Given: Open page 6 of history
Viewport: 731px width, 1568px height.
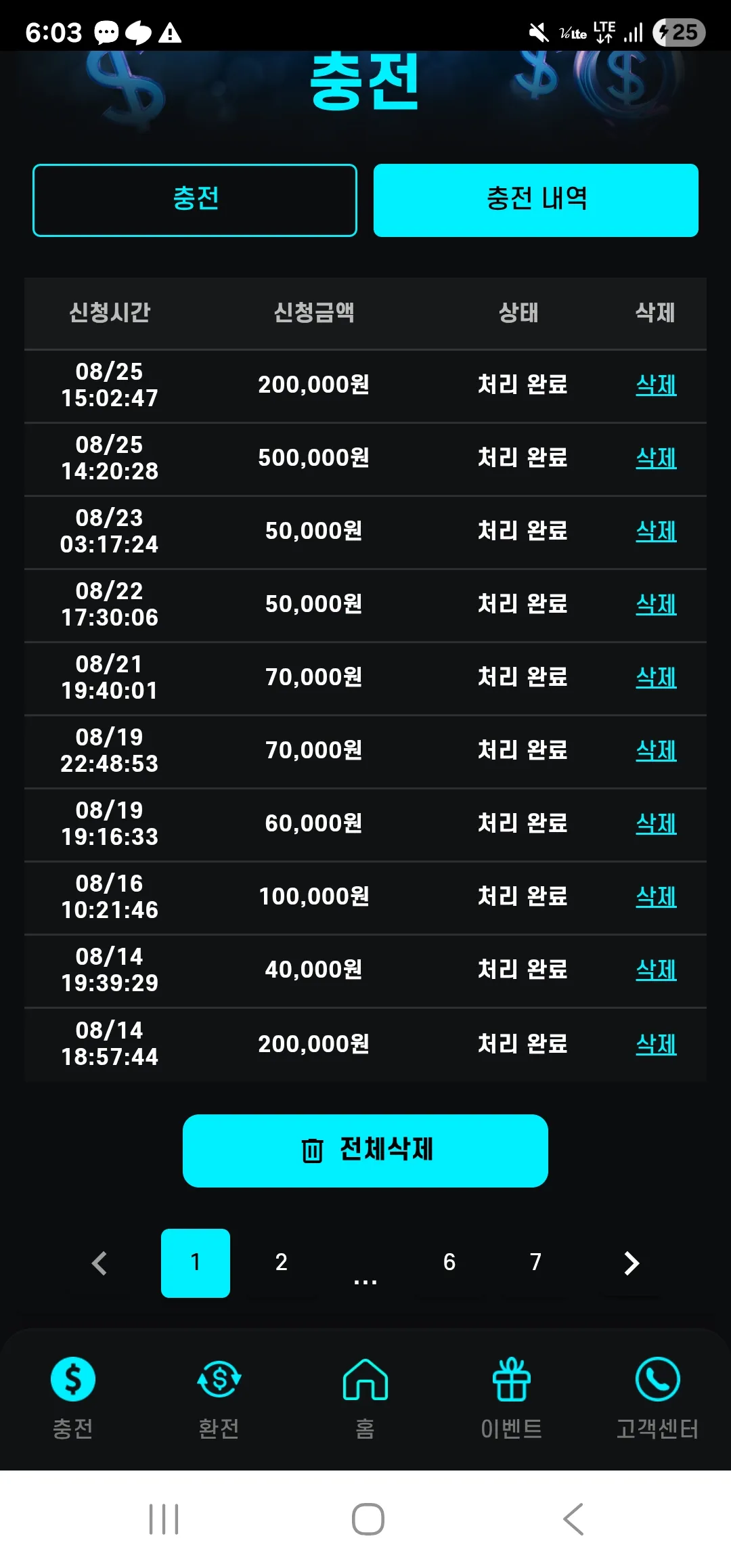Looking at the screenshot, I should (449, 1263).
